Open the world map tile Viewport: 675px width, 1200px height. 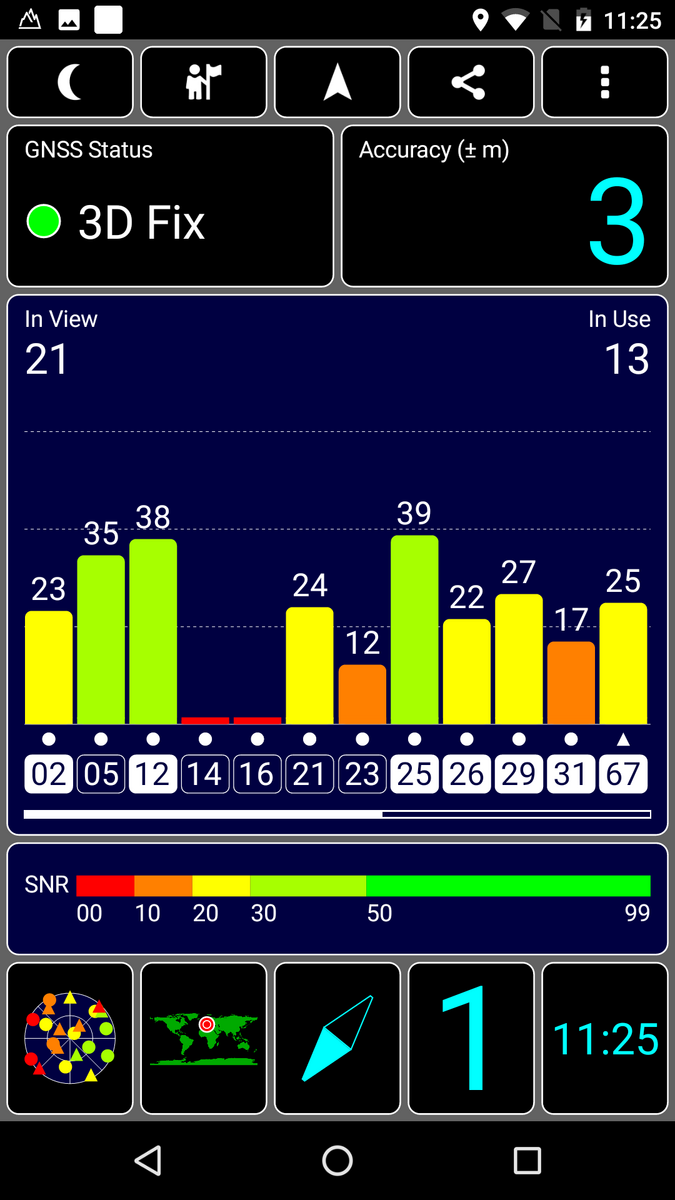tap(204, 1038)
